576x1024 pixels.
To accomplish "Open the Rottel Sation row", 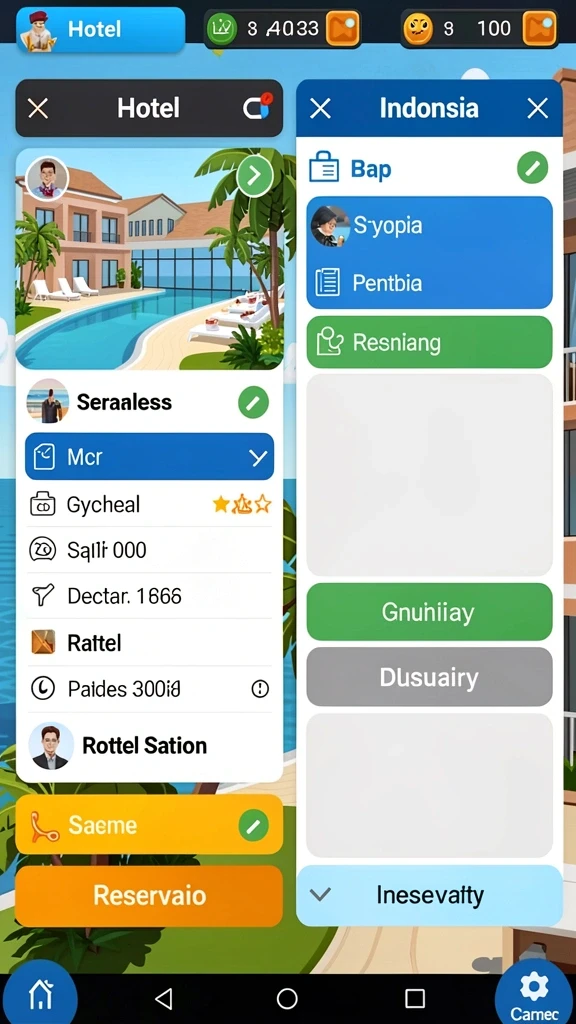I will tap(150, 746).
